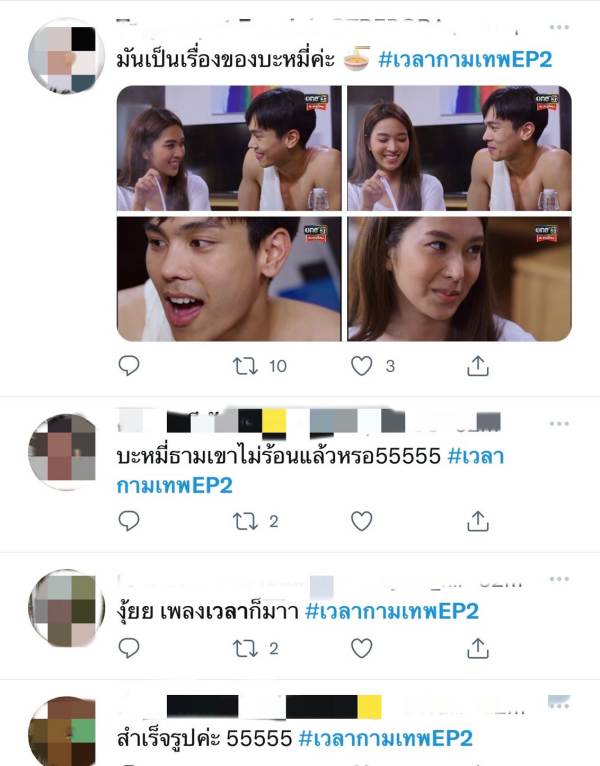Like the tweet with four photos
Screen dimensions: 600x766
pos(362,366)
